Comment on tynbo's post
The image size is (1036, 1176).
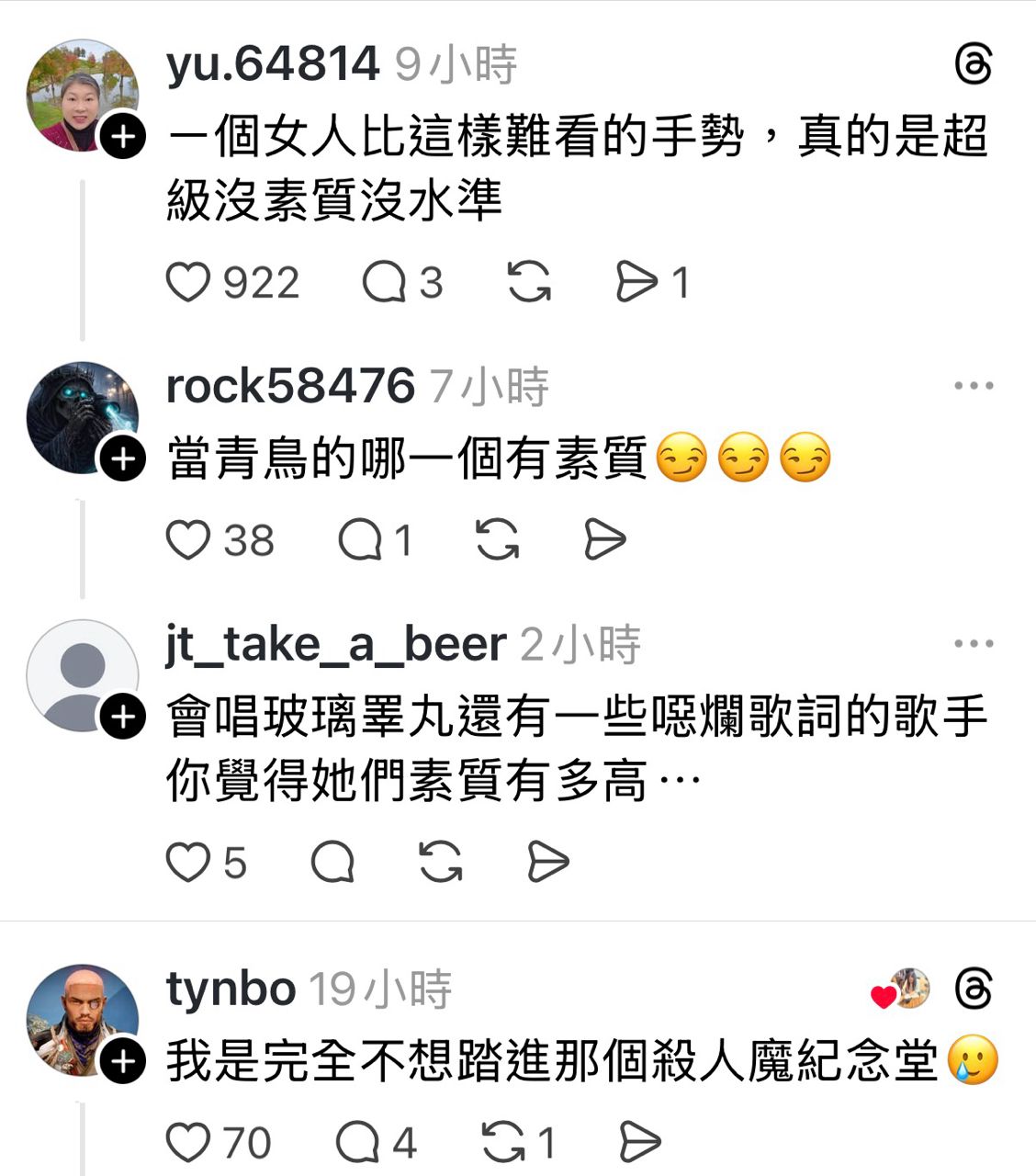(358, 1143)
